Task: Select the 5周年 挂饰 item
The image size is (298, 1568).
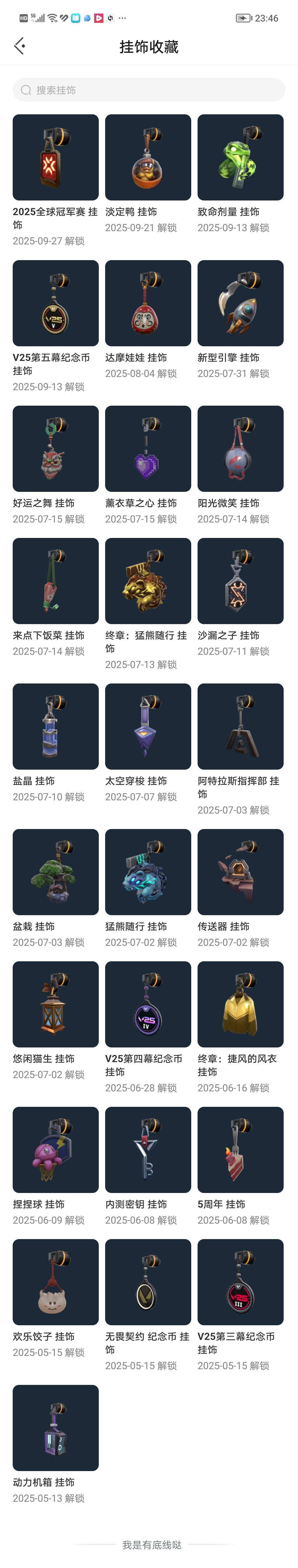Action: [240, 1149]
